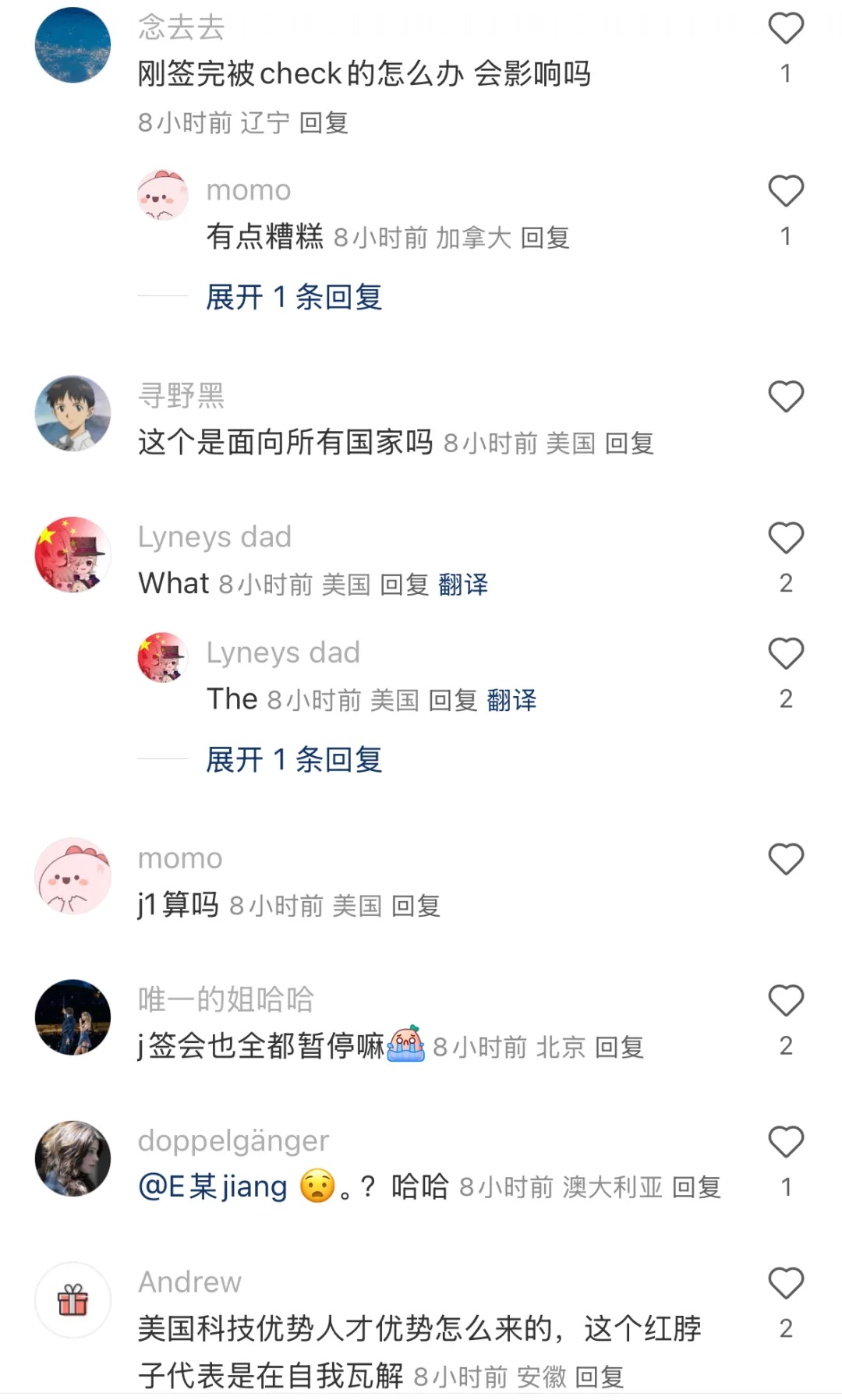Like momo's reply 有点糟糕
The width and height of the screenshot is (842, 1400).
click(785, 192)
